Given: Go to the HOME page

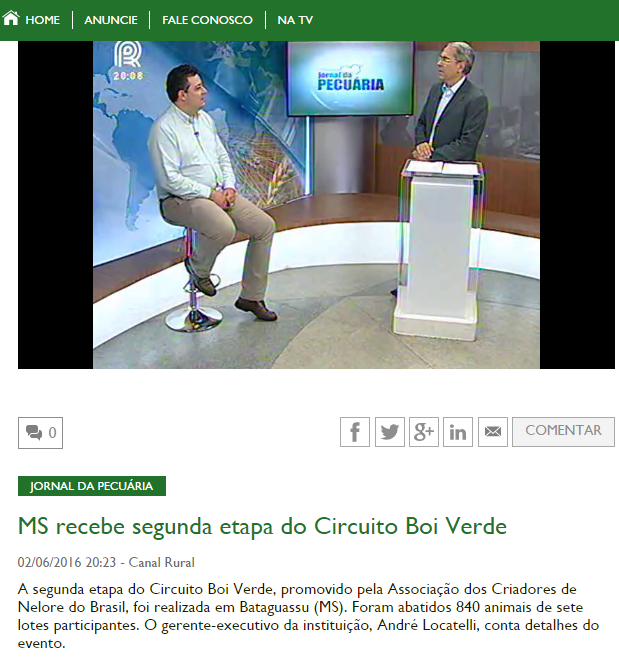Looking at the screenshot, I should tap(32, 20).
